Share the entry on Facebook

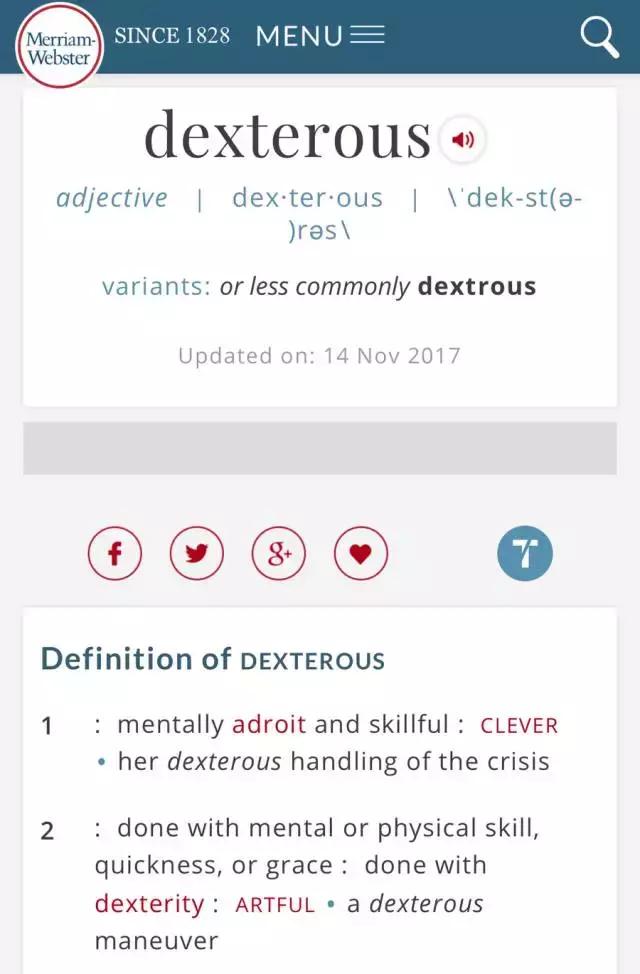(115, 553)
